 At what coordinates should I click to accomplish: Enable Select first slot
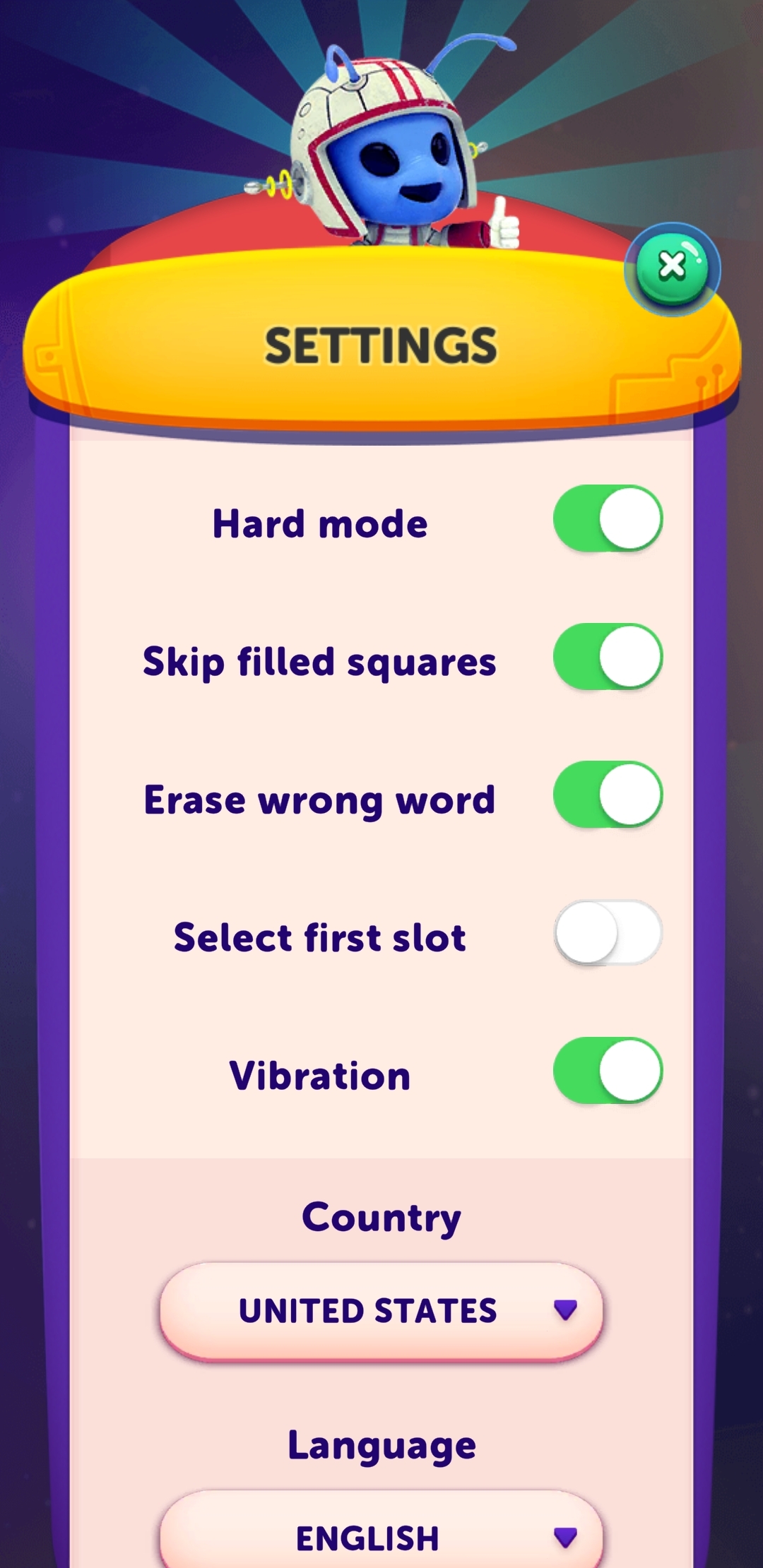(608, 933)
